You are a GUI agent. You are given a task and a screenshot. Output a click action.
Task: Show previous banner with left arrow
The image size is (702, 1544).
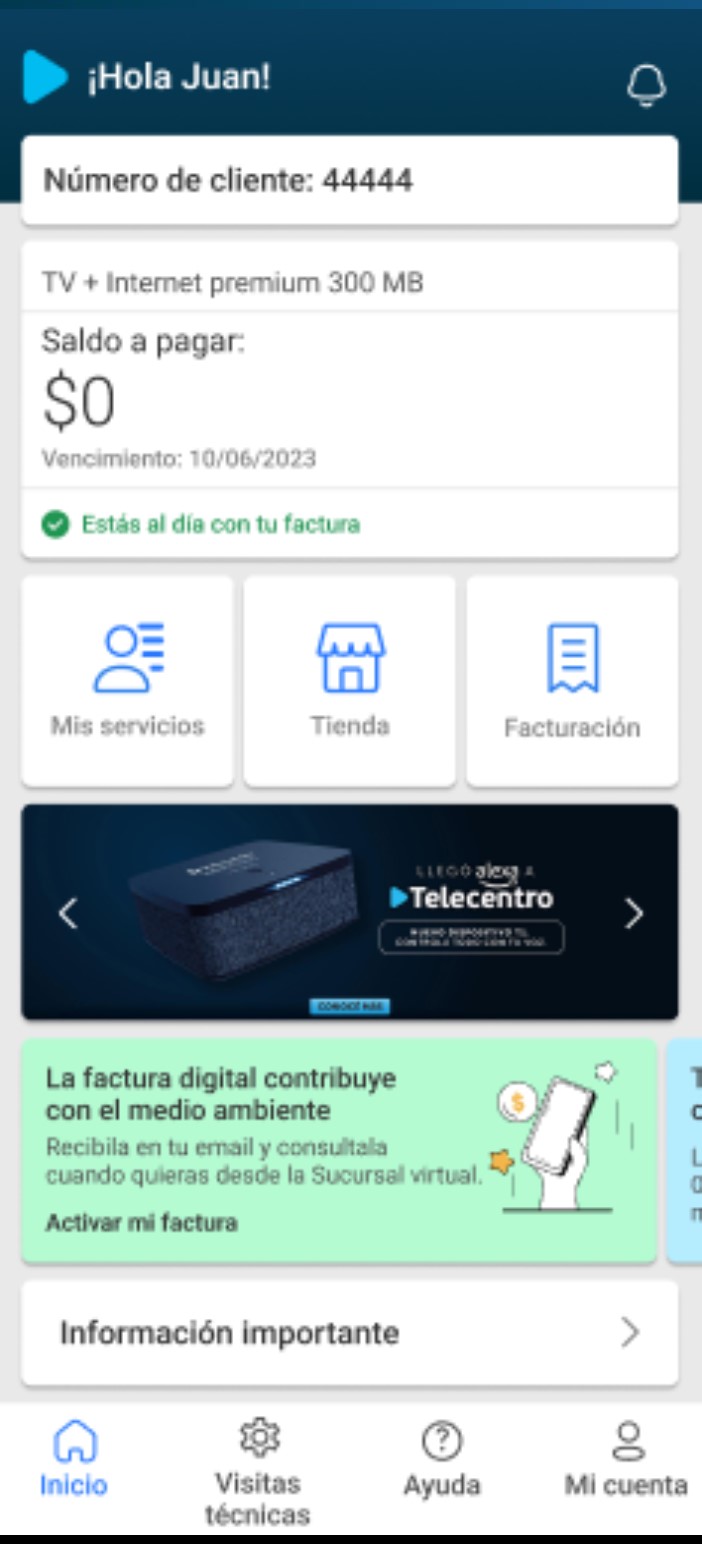pyautogui.click(x=67, y=912)
